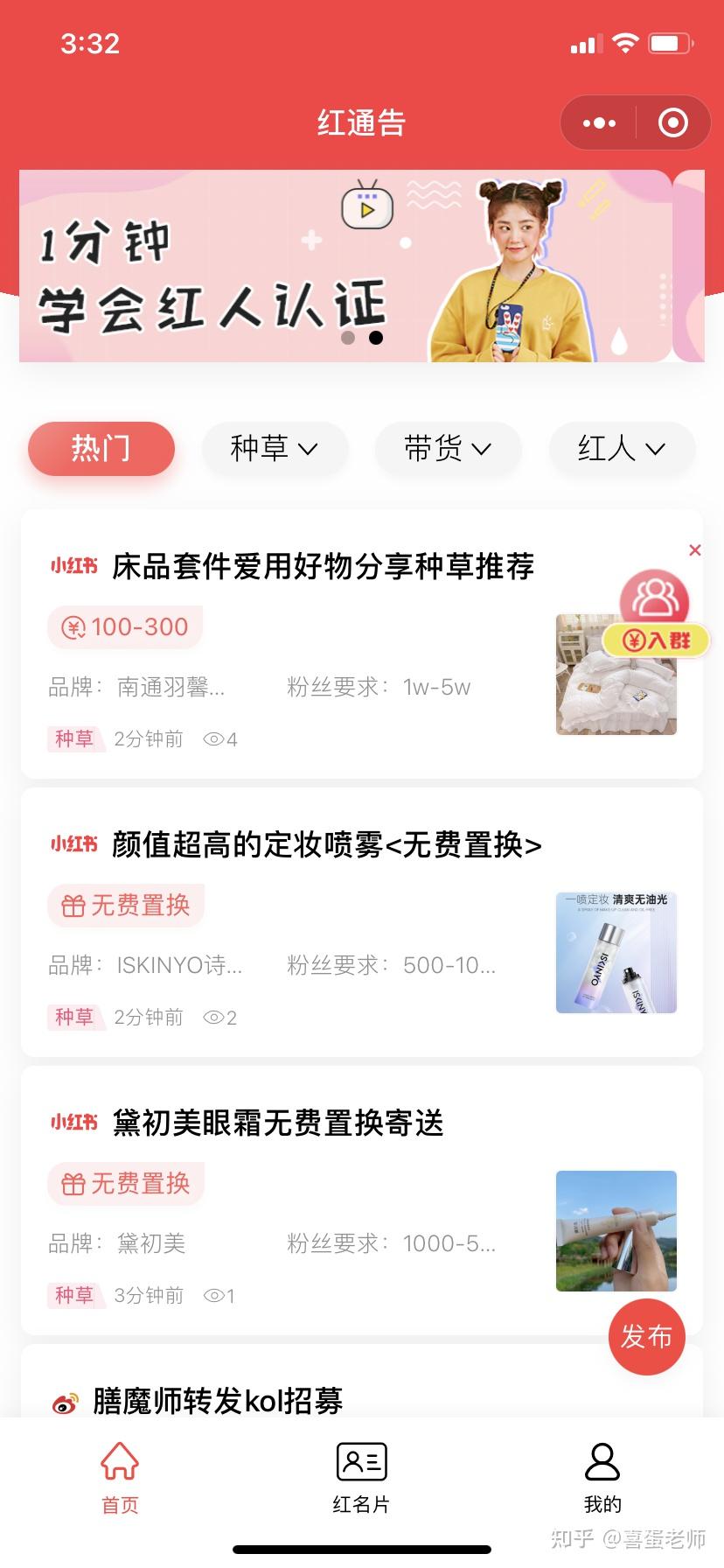The height and width of the screenshot is (1568, 724).
Task: Open the mini program more options menu
Action: click(599, 123)
